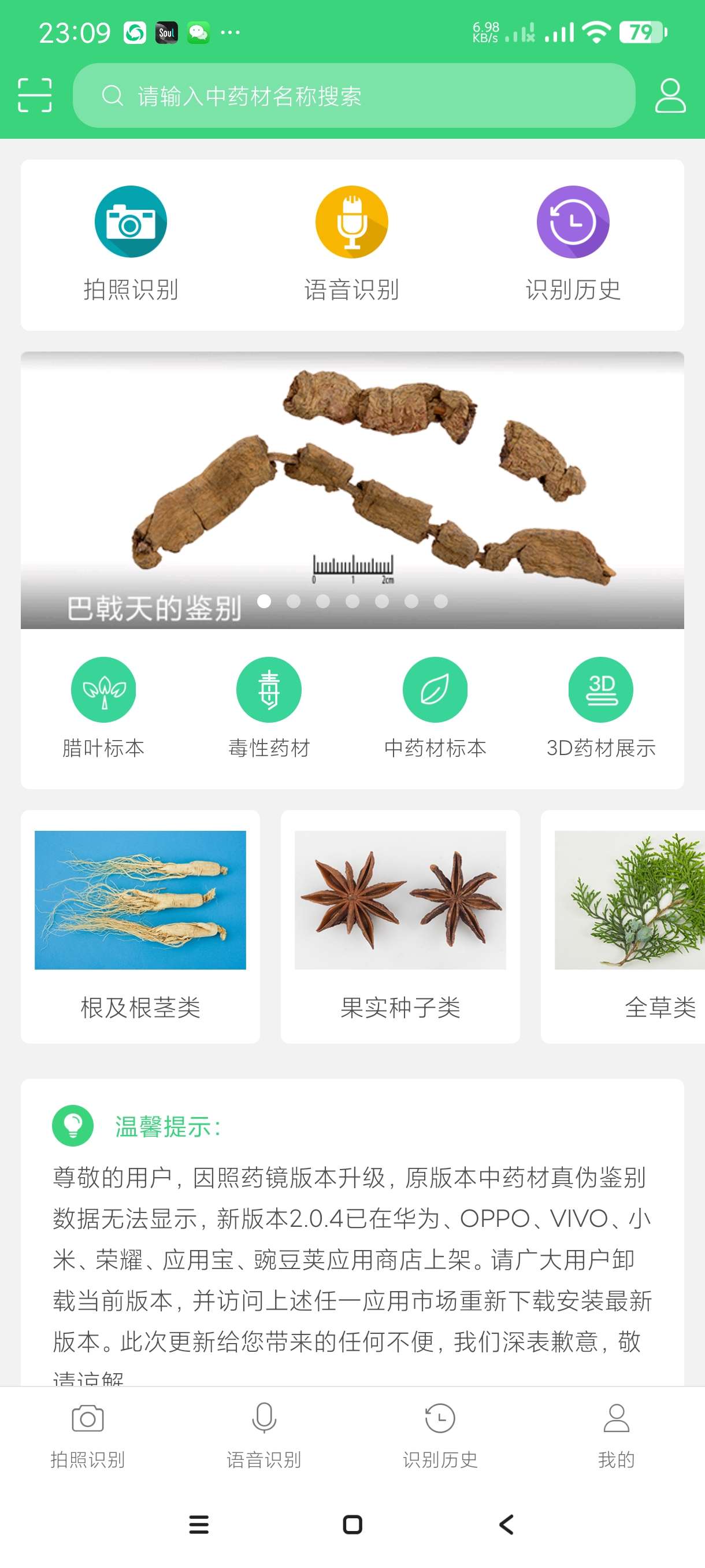Switch to the 识别历史 bottom tab
Image resolution: width=705 pixels, height=1568 pixels.
click(440, 1434)
